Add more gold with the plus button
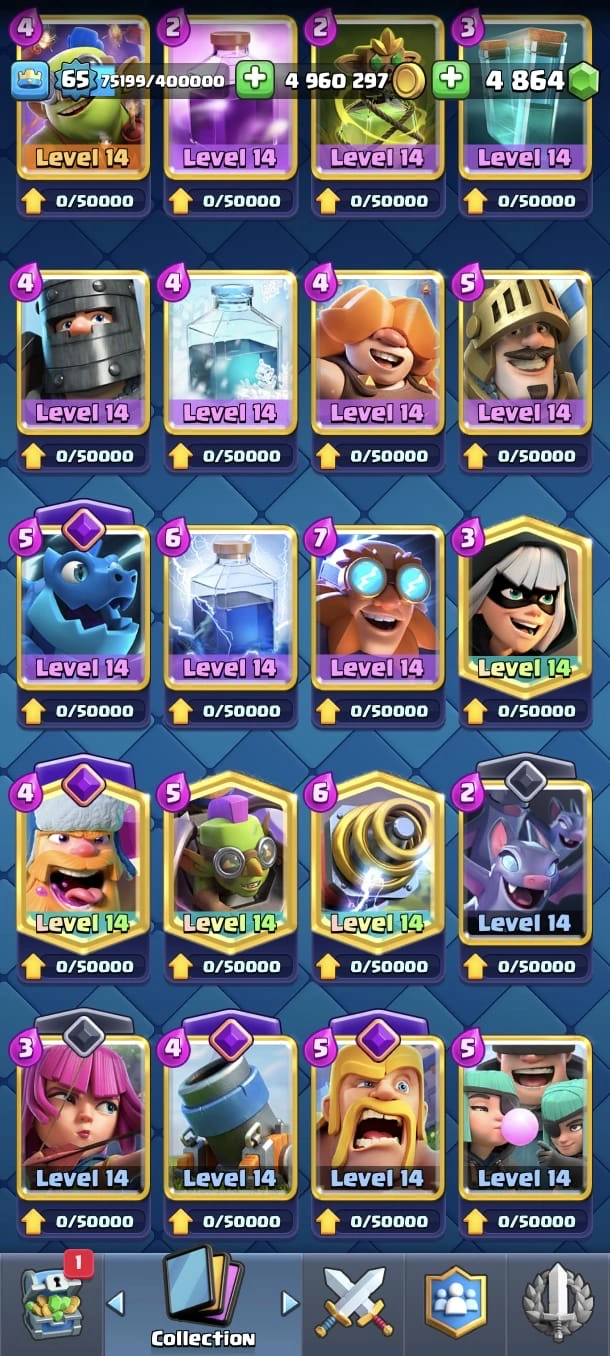The height and width of the screenshot is (1356, 610). pos(256,80)
